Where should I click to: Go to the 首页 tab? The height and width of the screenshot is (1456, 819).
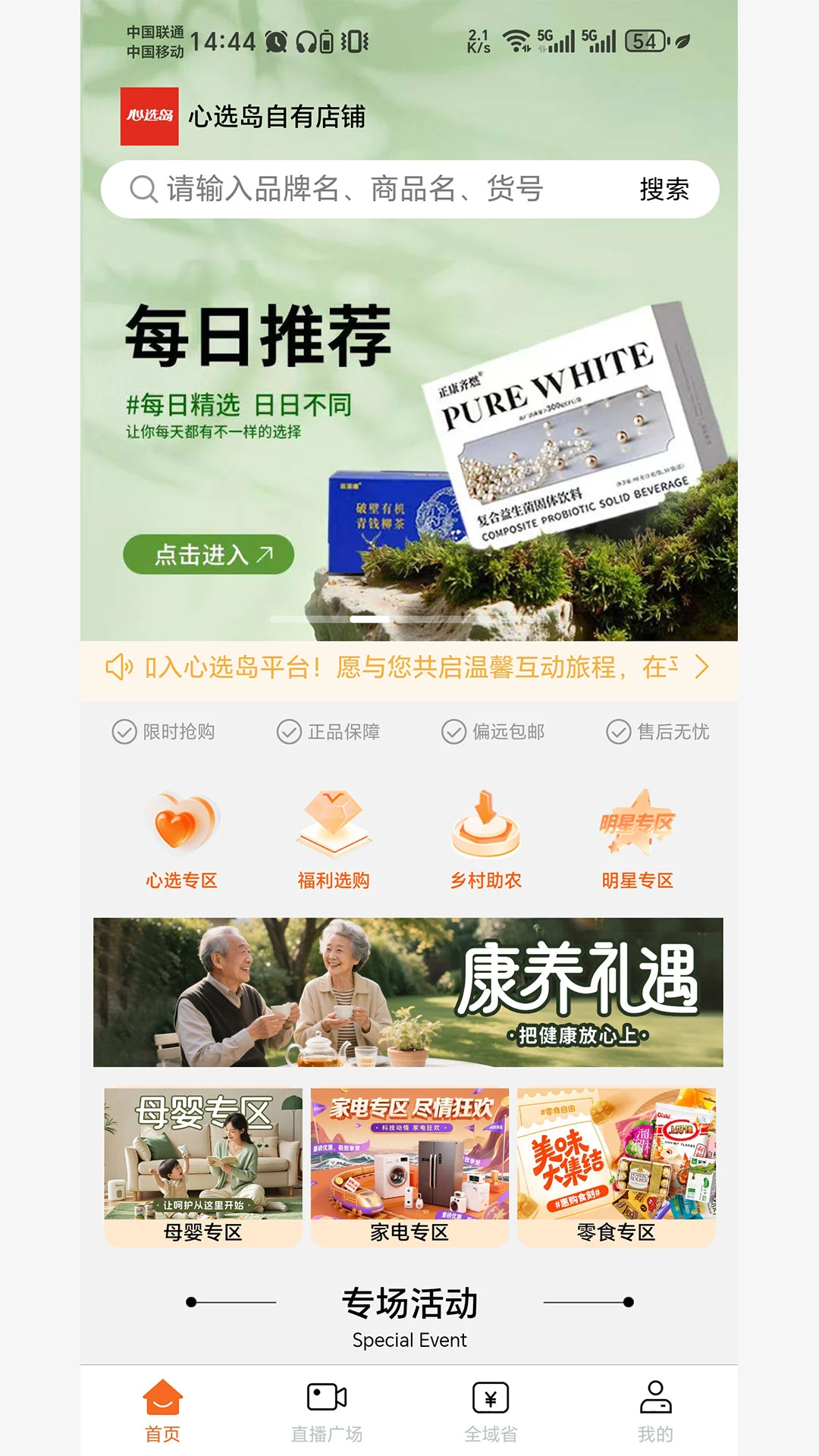[x=163, y=1410]
